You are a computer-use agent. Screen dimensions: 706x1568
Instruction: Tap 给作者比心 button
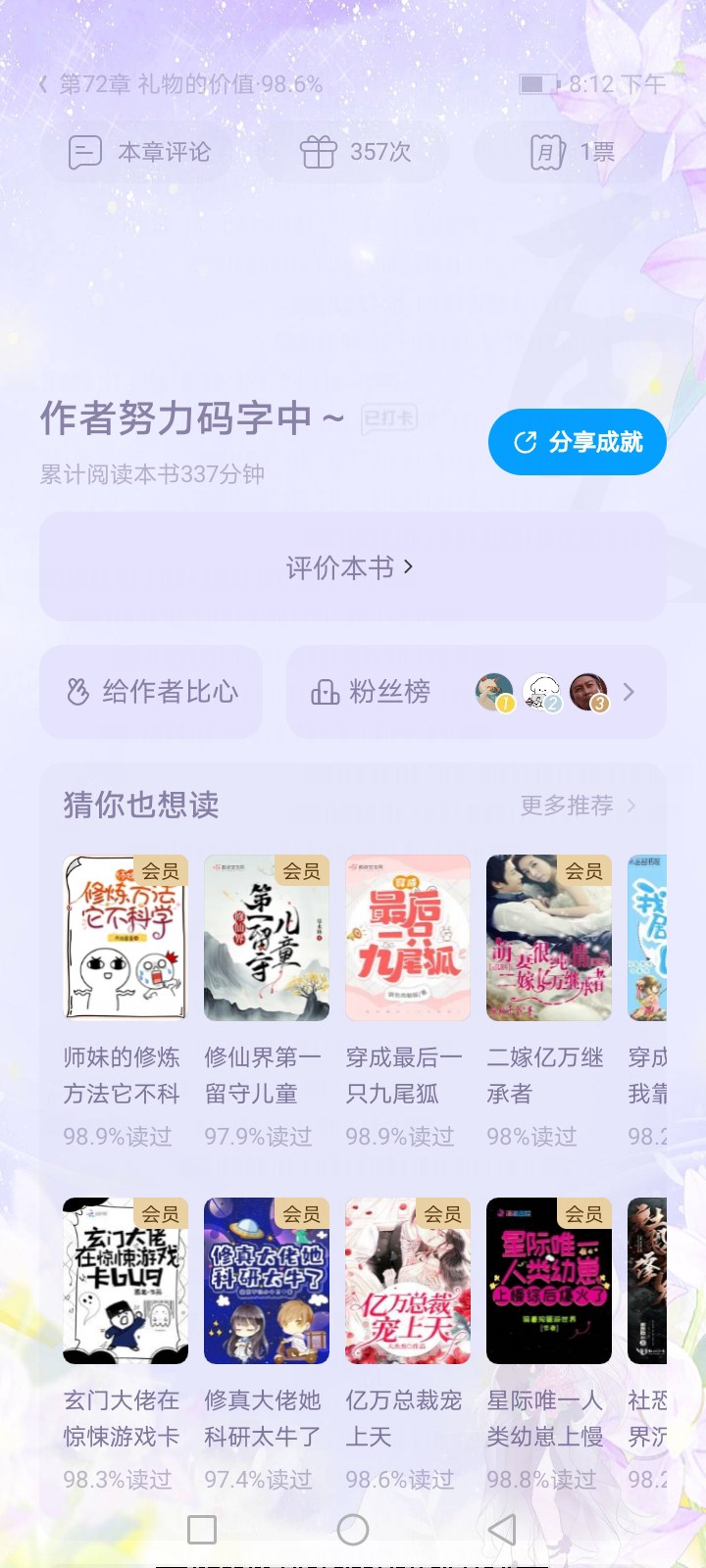(151, 692)
